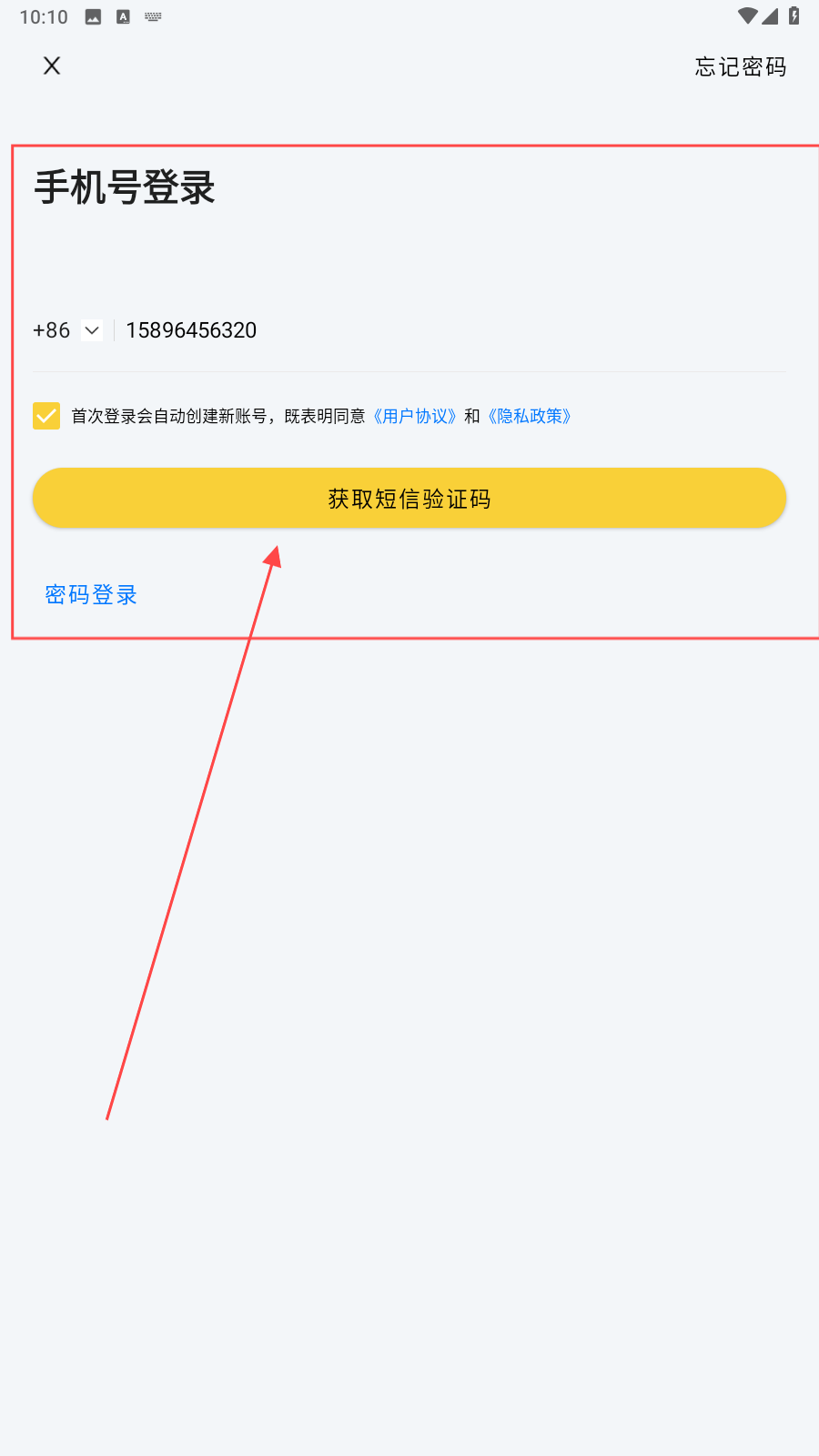Open 忘记密码 to reset password
The image size is (819, 1456).
pos(740,66)
